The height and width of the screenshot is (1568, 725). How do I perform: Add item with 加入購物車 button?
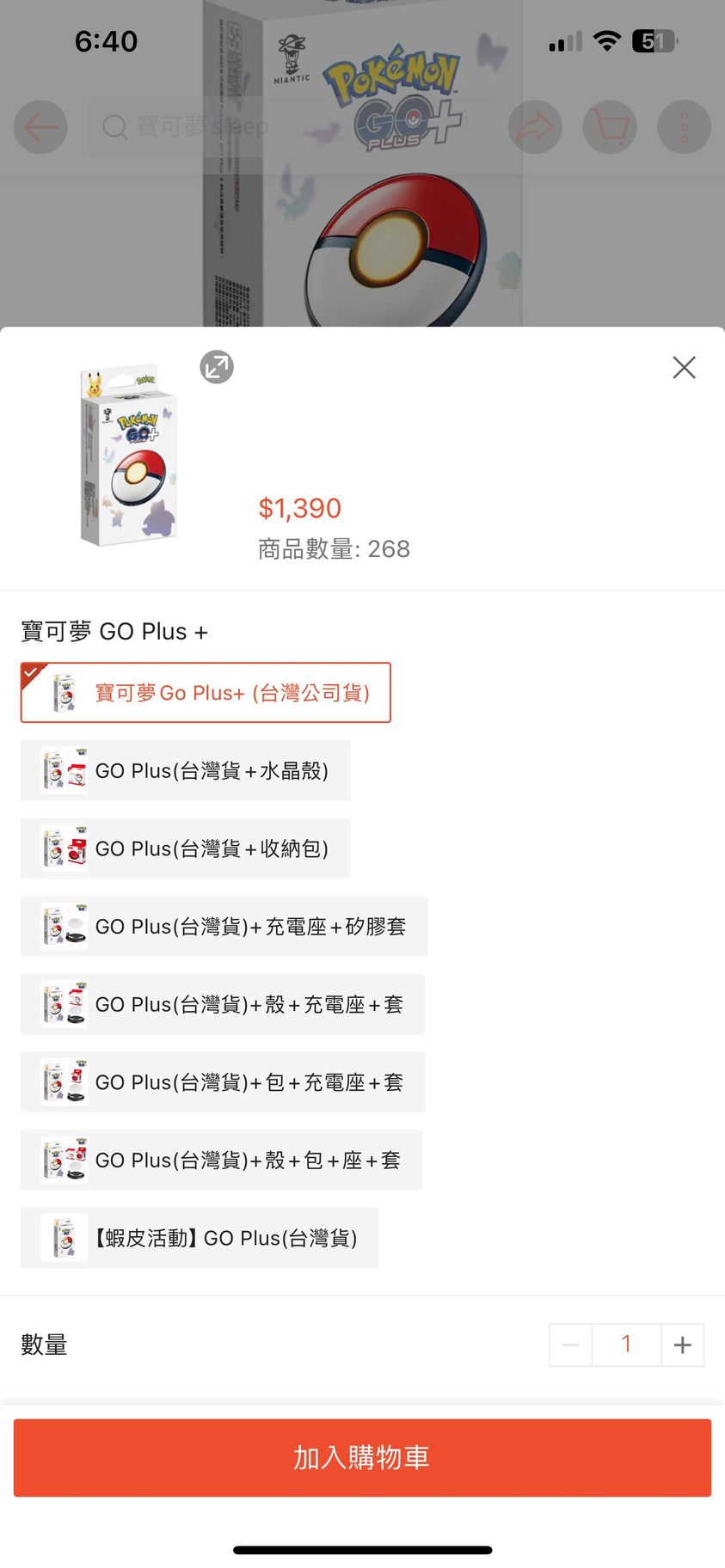[362, 1458]
